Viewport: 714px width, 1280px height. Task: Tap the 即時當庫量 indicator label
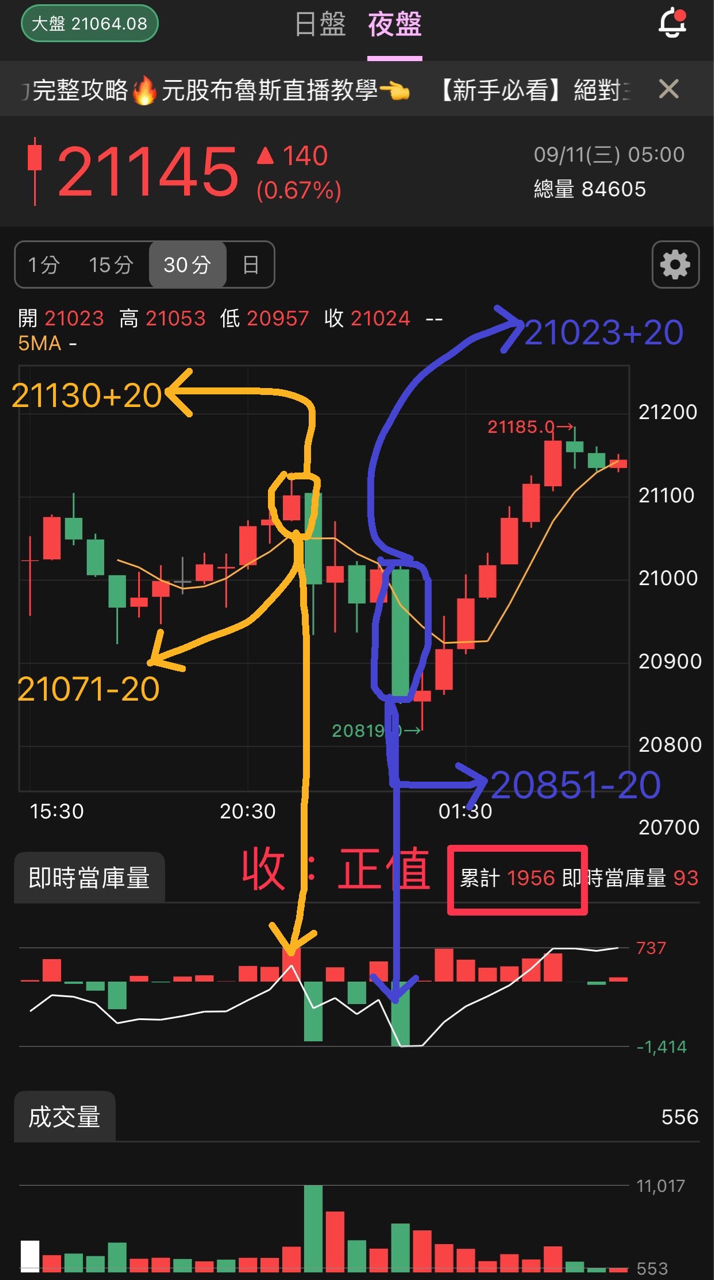(x=89, y=878)
